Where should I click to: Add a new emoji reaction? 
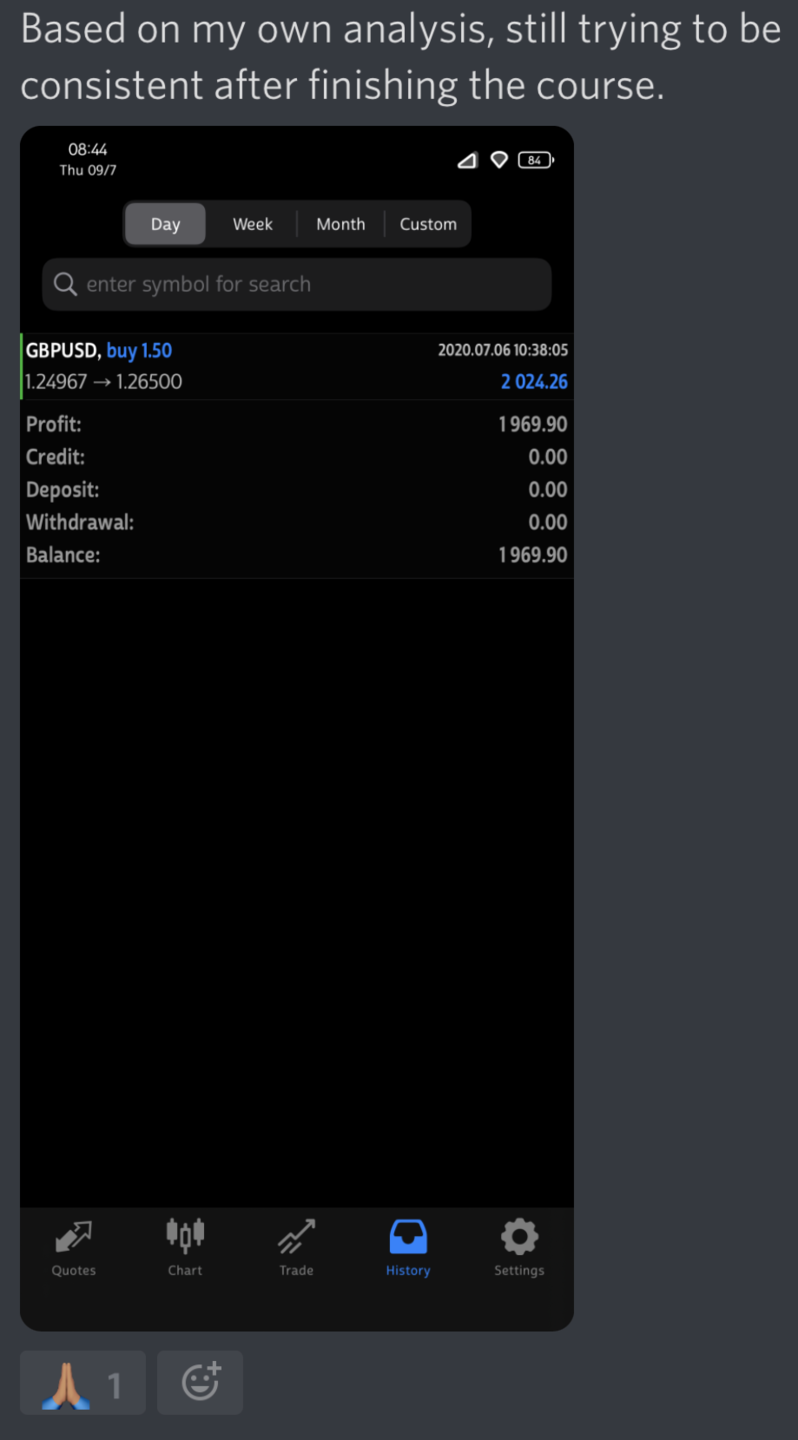[x=200, y=1383]
